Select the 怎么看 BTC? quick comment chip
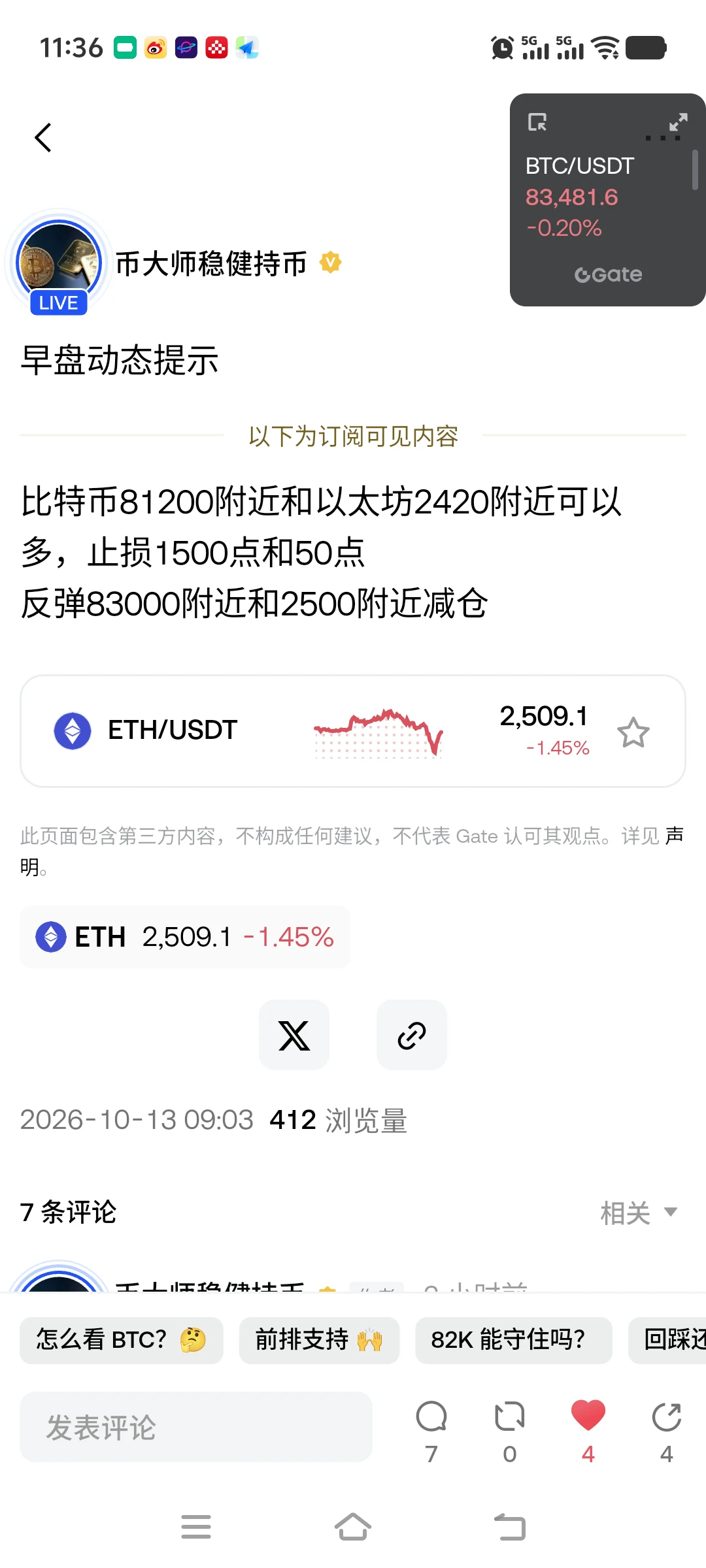Screen dimensions: 706x1568 [122, 1340]
